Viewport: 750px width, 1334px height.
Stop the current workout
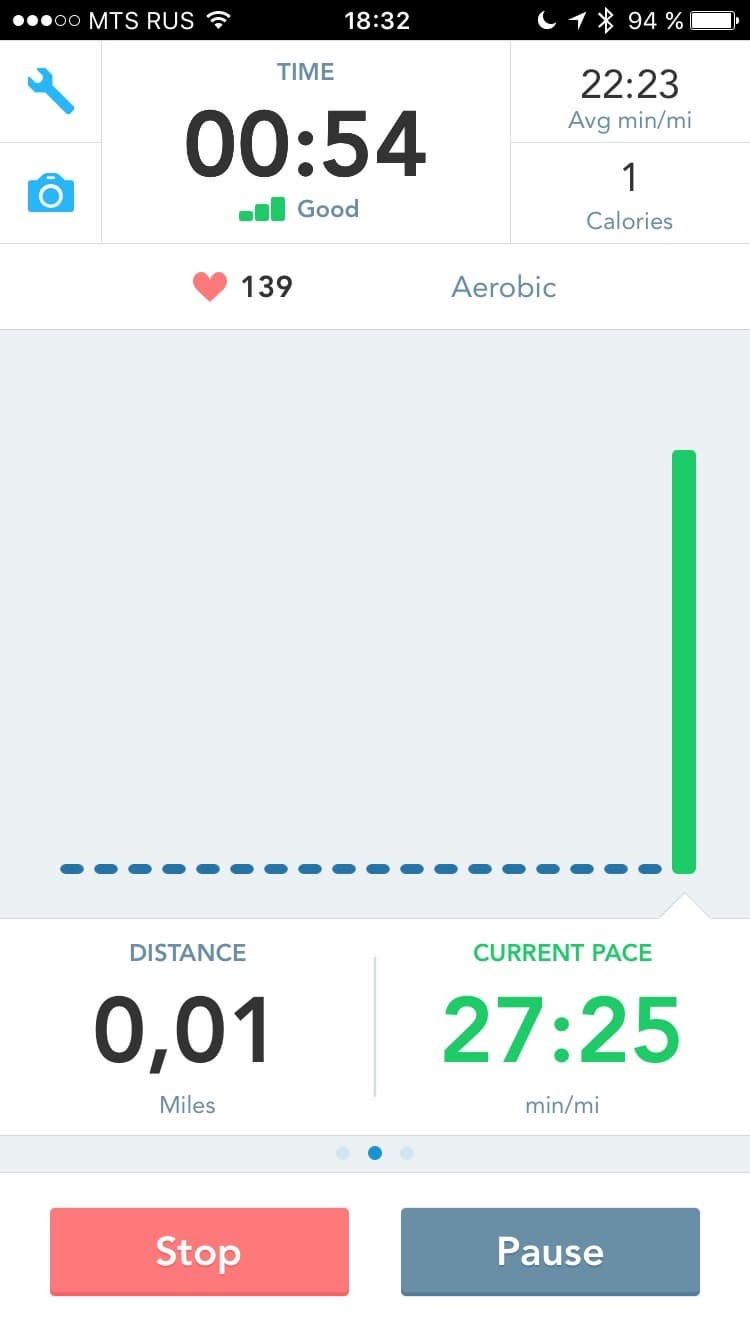tap(199, 1252)
